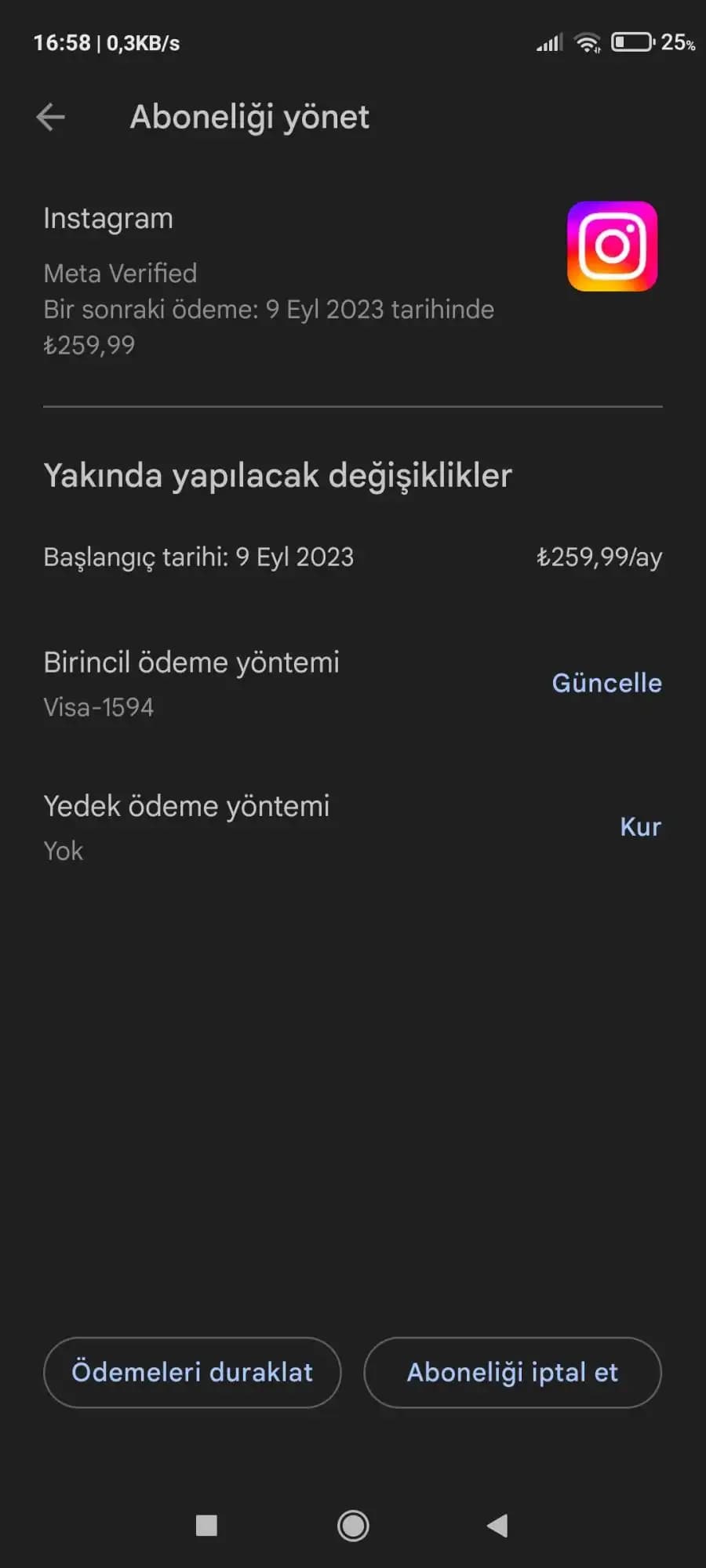Open recent apps via square button
The image size is (706, 1568).
click(x=206, y=1526)
